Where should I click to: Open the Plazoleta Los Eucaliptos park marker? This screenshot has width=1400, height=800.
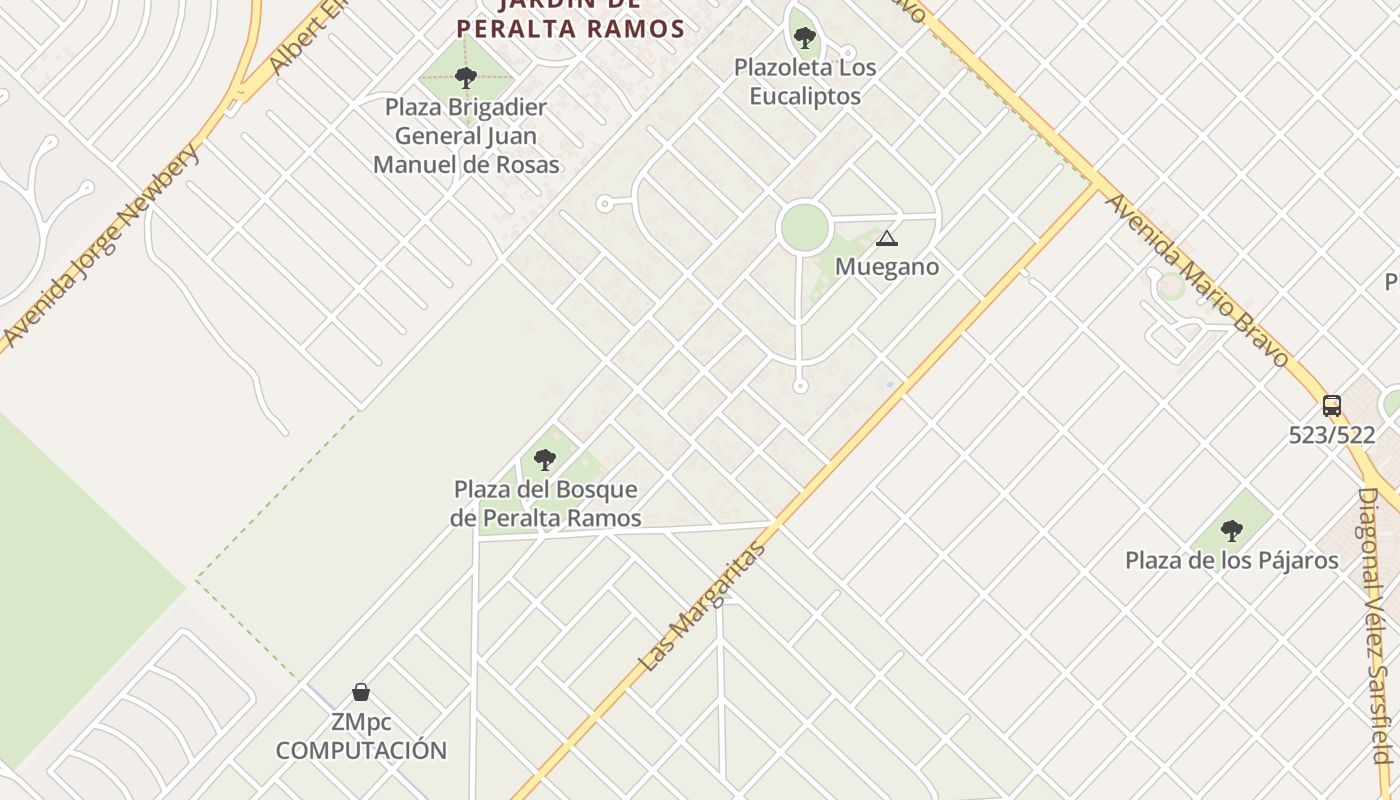804,39
